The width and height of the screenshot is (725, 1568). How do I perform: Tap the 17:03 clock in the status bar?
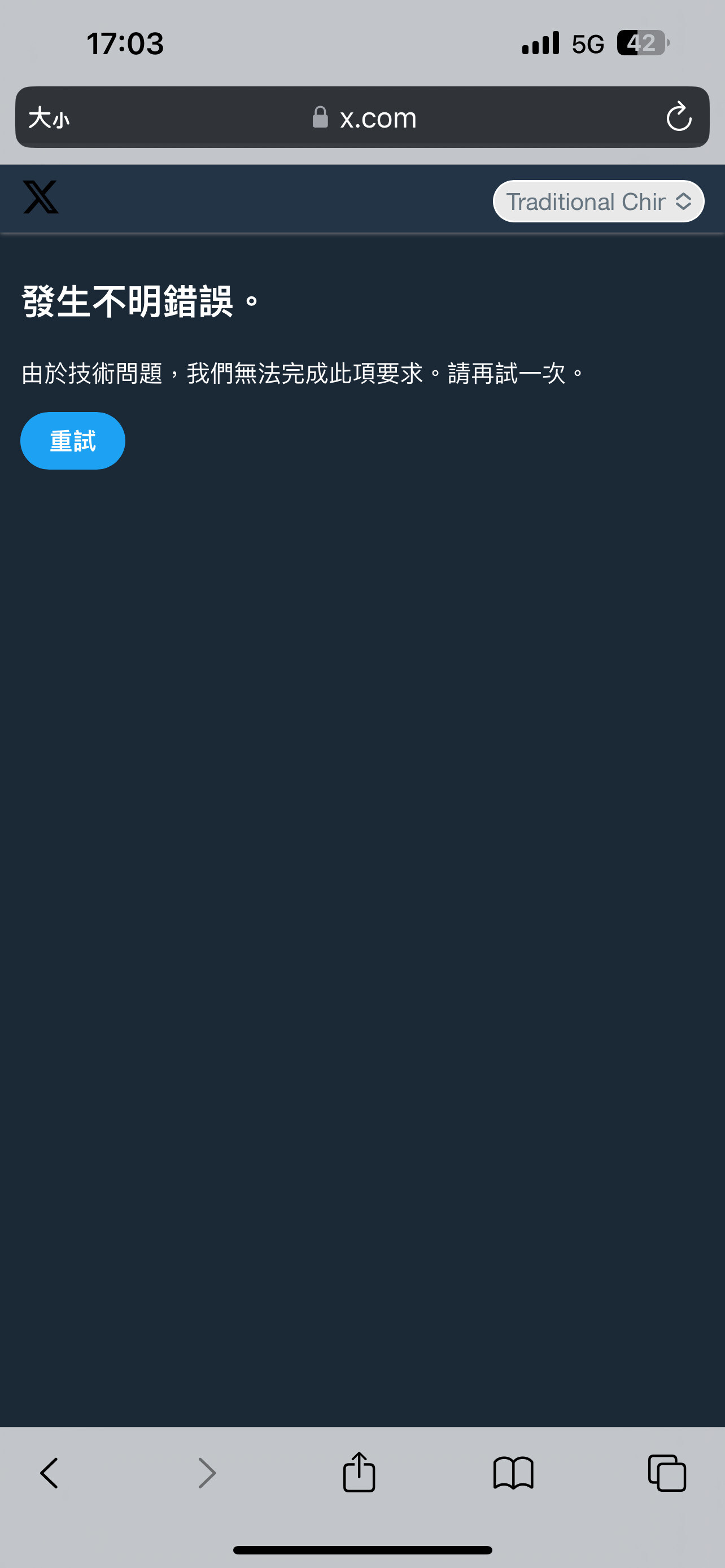tap(125, 42)
